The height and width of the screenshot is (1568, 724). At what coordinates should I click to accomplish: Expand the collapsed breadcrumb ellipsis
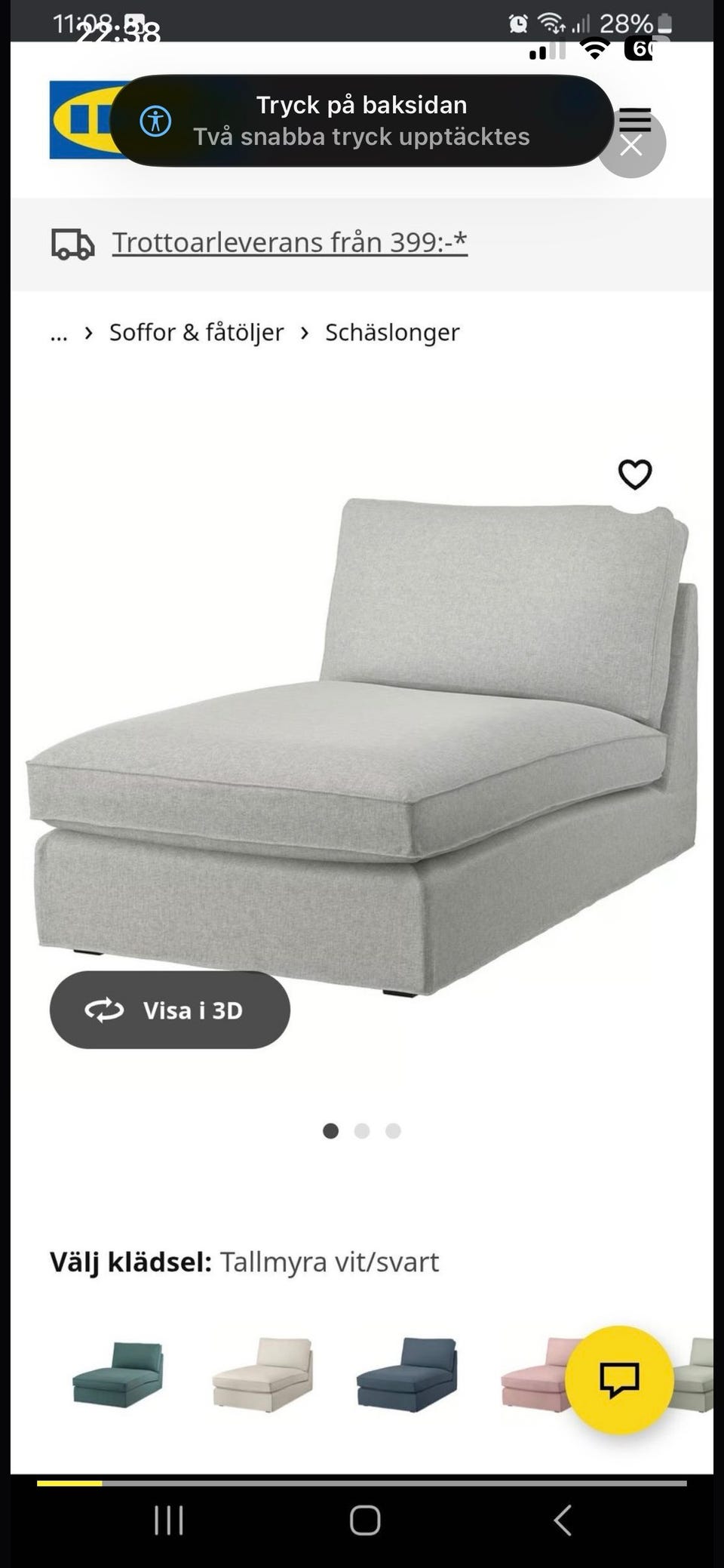pyautogui.click(x=59, y=333)
